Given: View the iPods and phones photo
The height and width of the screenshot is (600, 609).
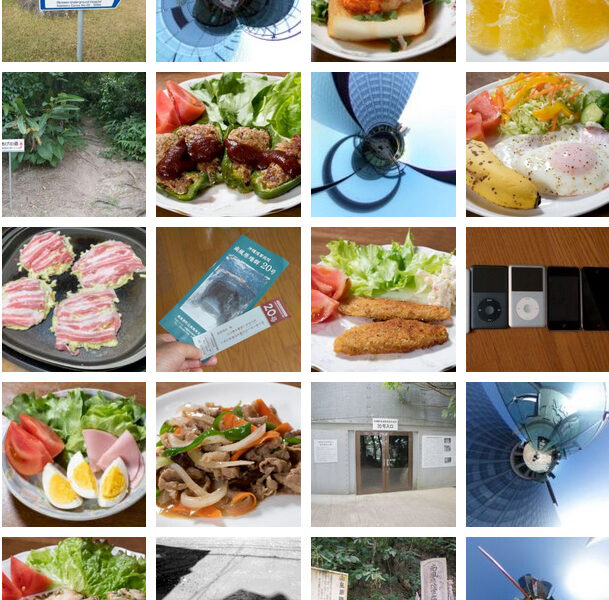Looking at the screenshot, I should 537,299.
